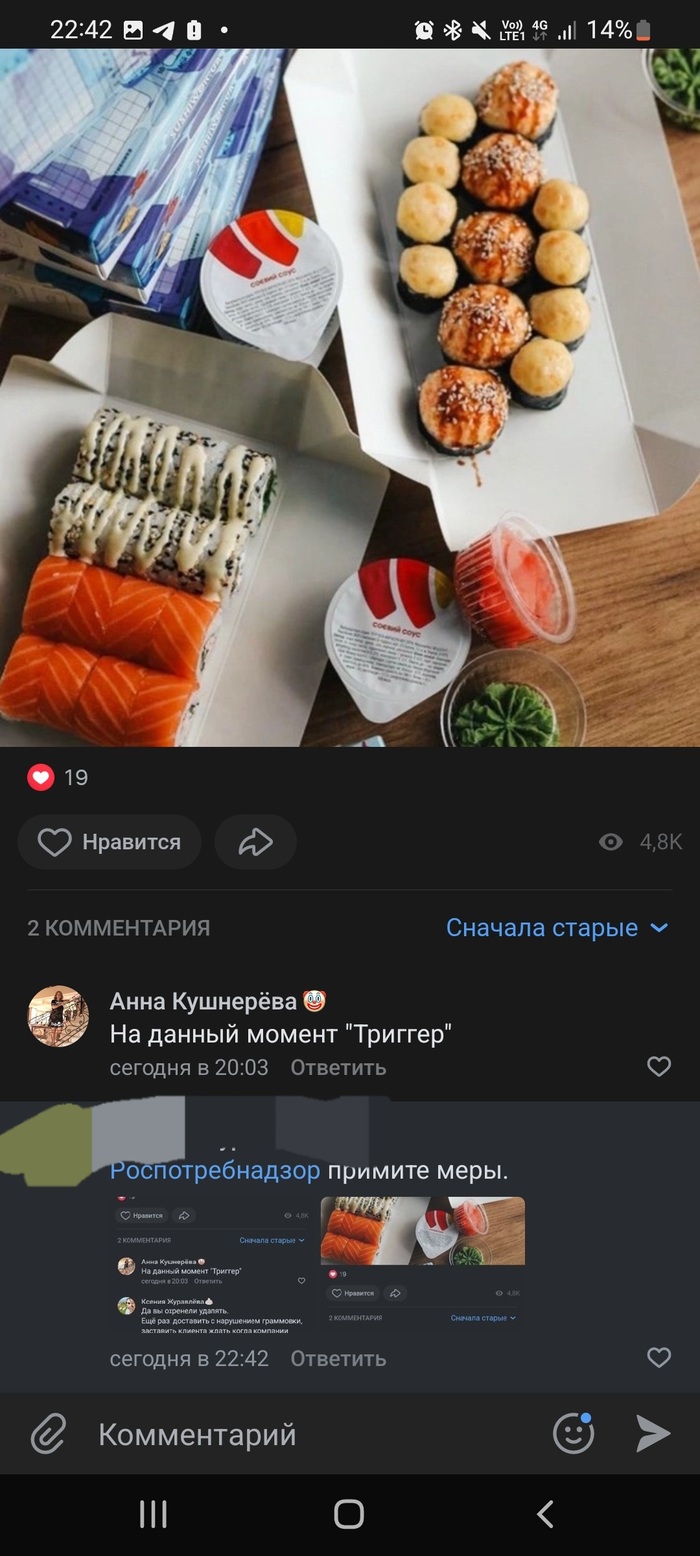Open the sushi photo in full view
Image resolution: width=700 pixels, height=1556 pixels.
click(350, 400)
